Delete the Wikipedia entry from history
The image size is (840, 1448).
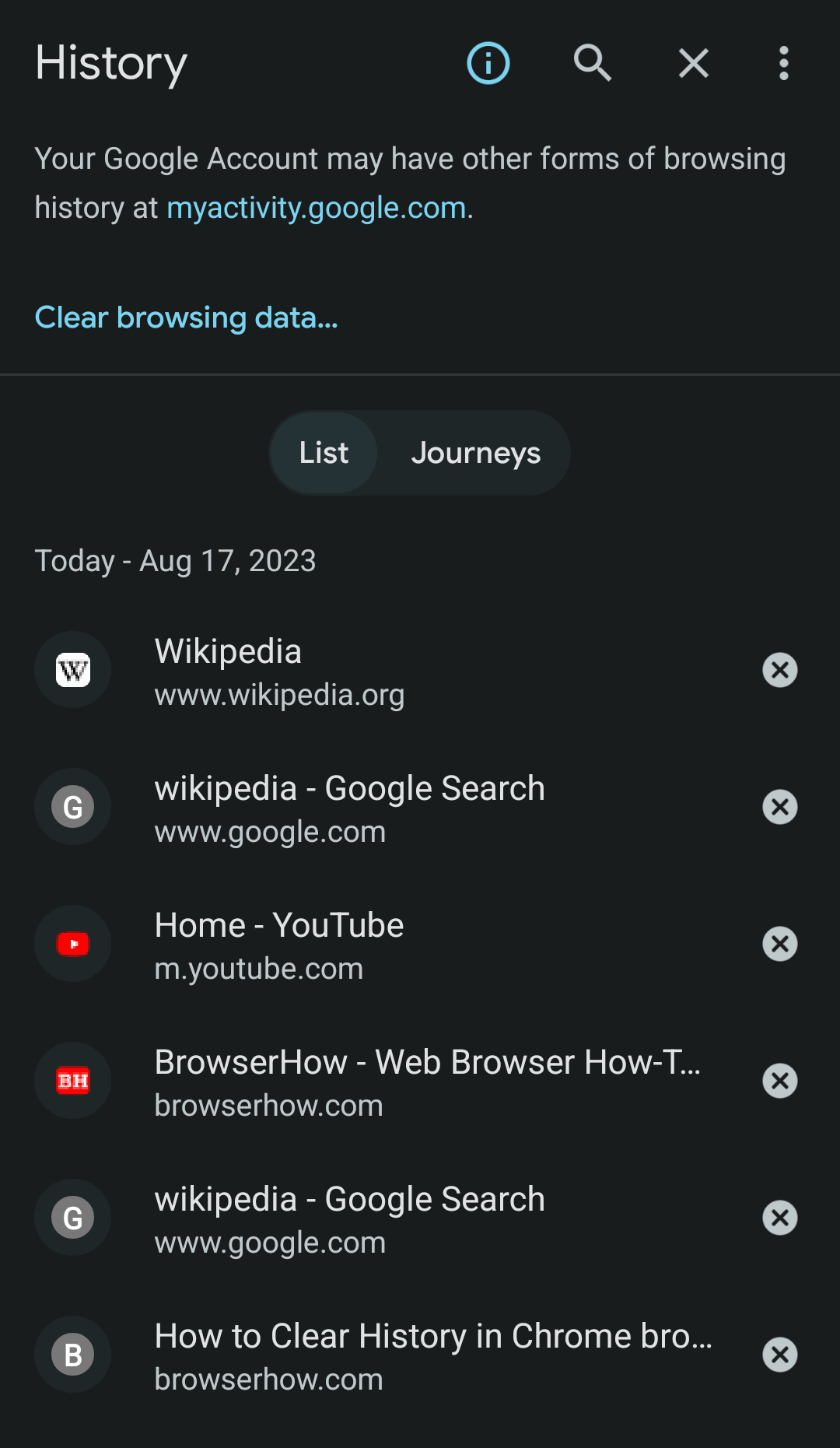point(780,670)
